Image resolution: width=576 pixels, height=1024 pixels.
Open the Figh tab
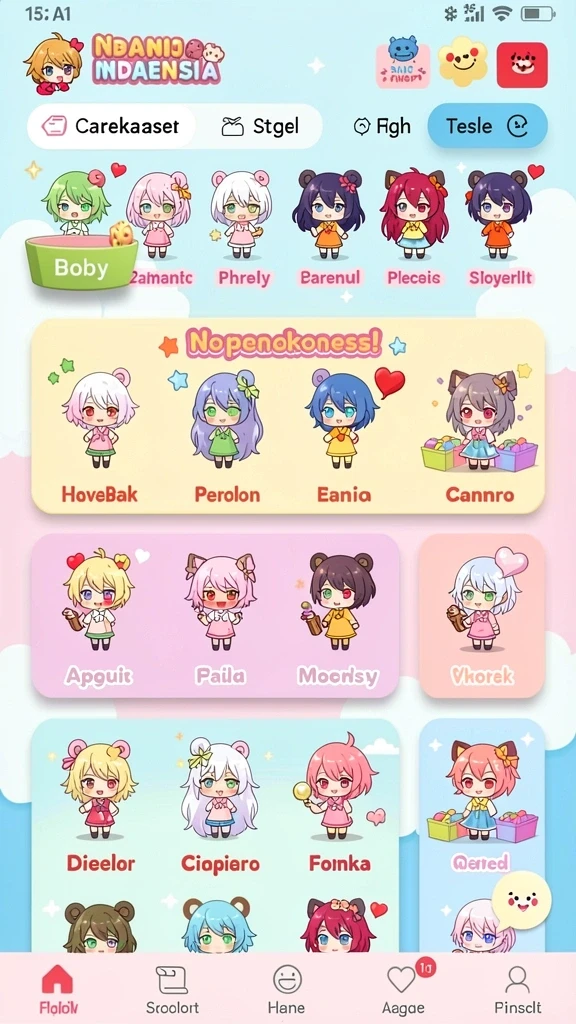(382, 126)
